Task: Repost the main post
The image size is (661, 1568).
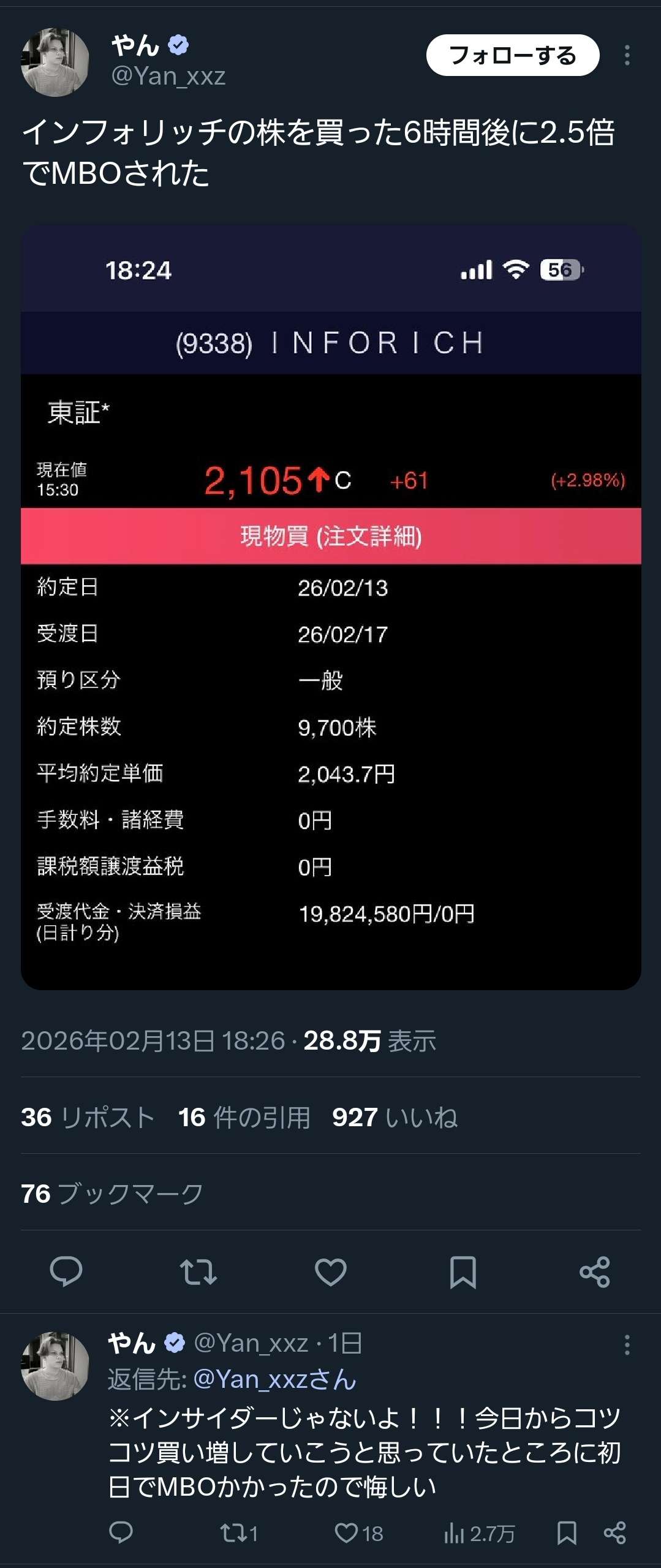Action: (198, 1271)
